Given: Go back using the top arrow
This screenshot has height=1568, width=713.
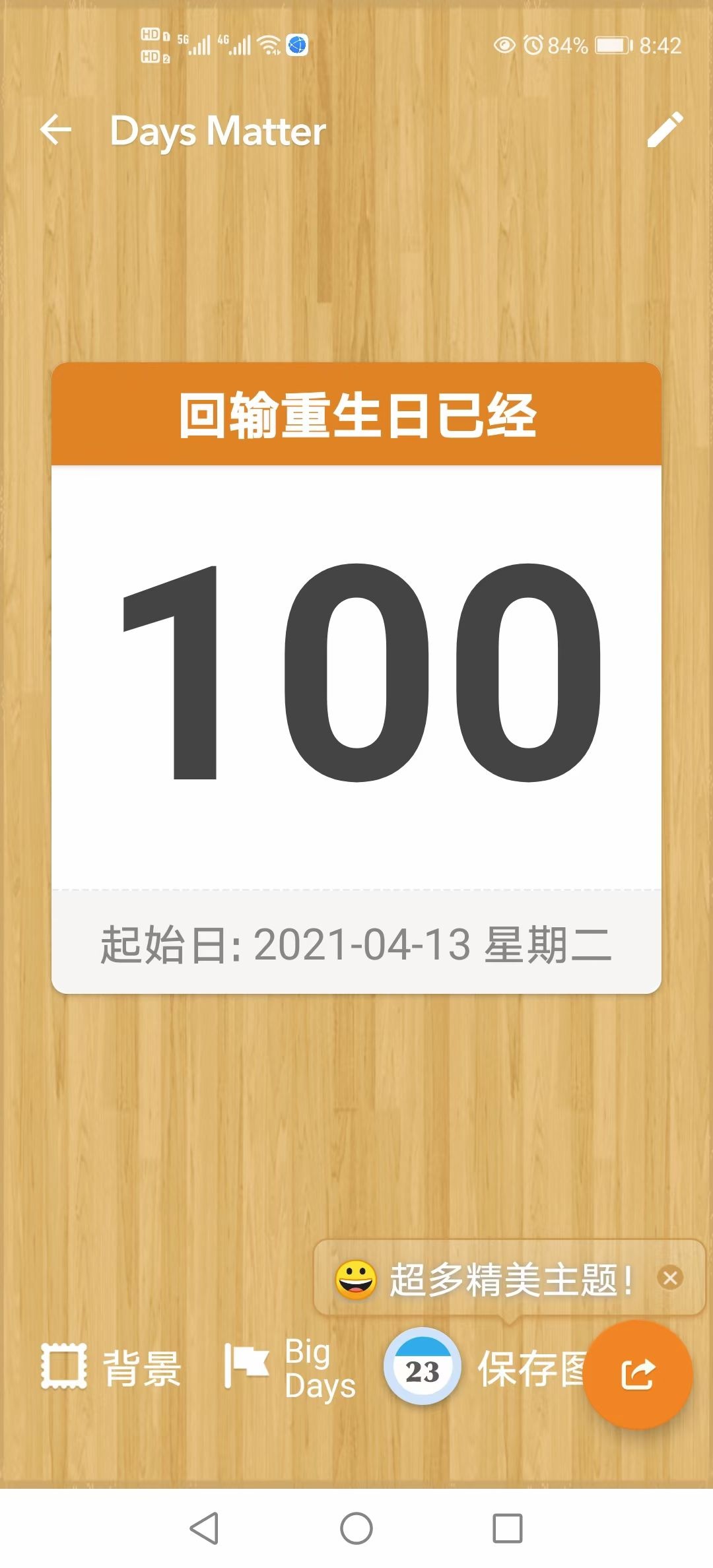Looking at the screenshot, I should tap(56, 130).
